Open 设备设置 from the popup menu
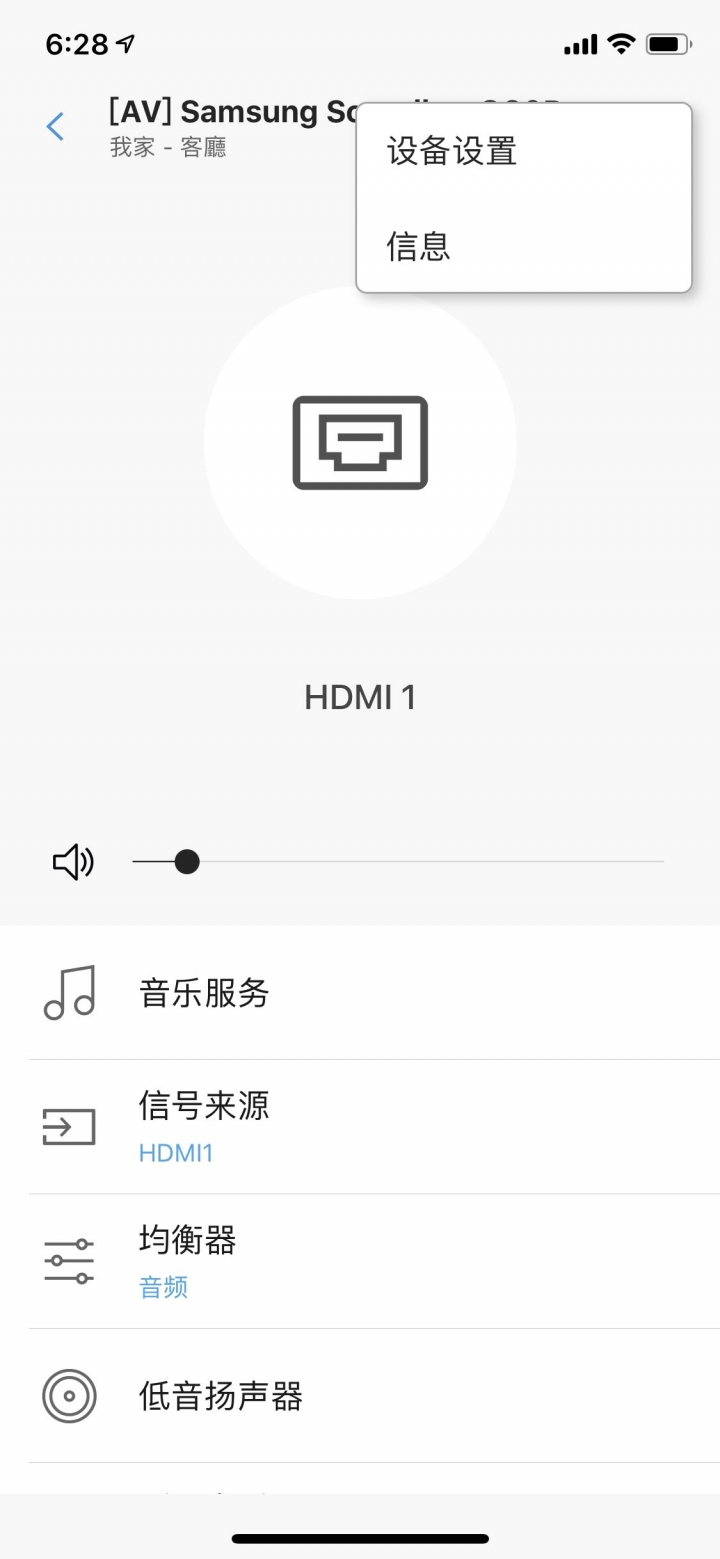Viewport: 720px width, 1559px height. coord(524,152)
